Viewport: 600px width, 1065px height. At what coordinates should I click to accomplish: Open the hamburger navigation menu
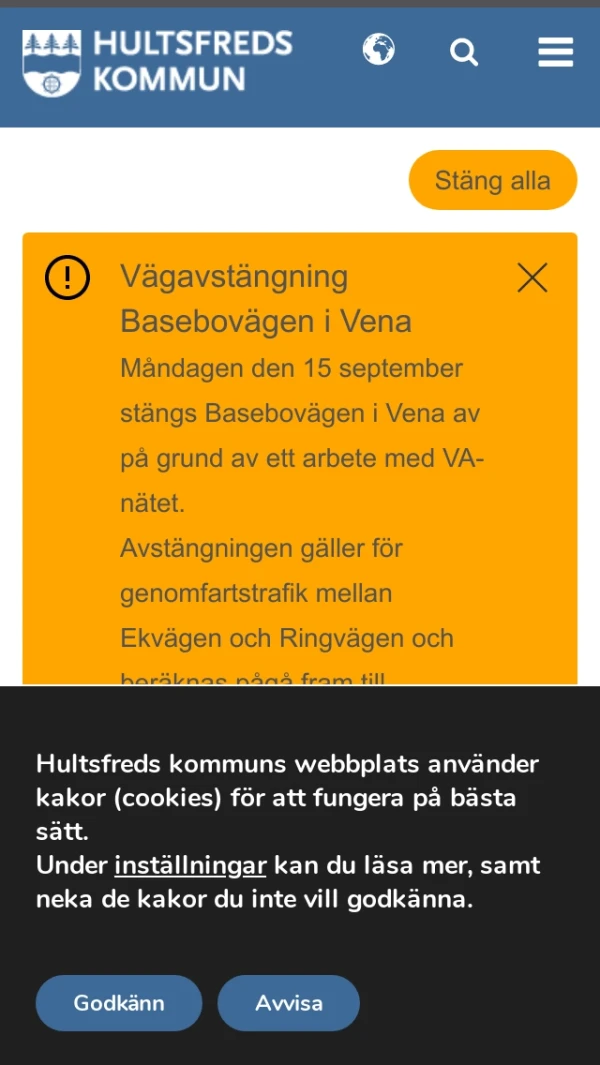click(x=555, y=52)
